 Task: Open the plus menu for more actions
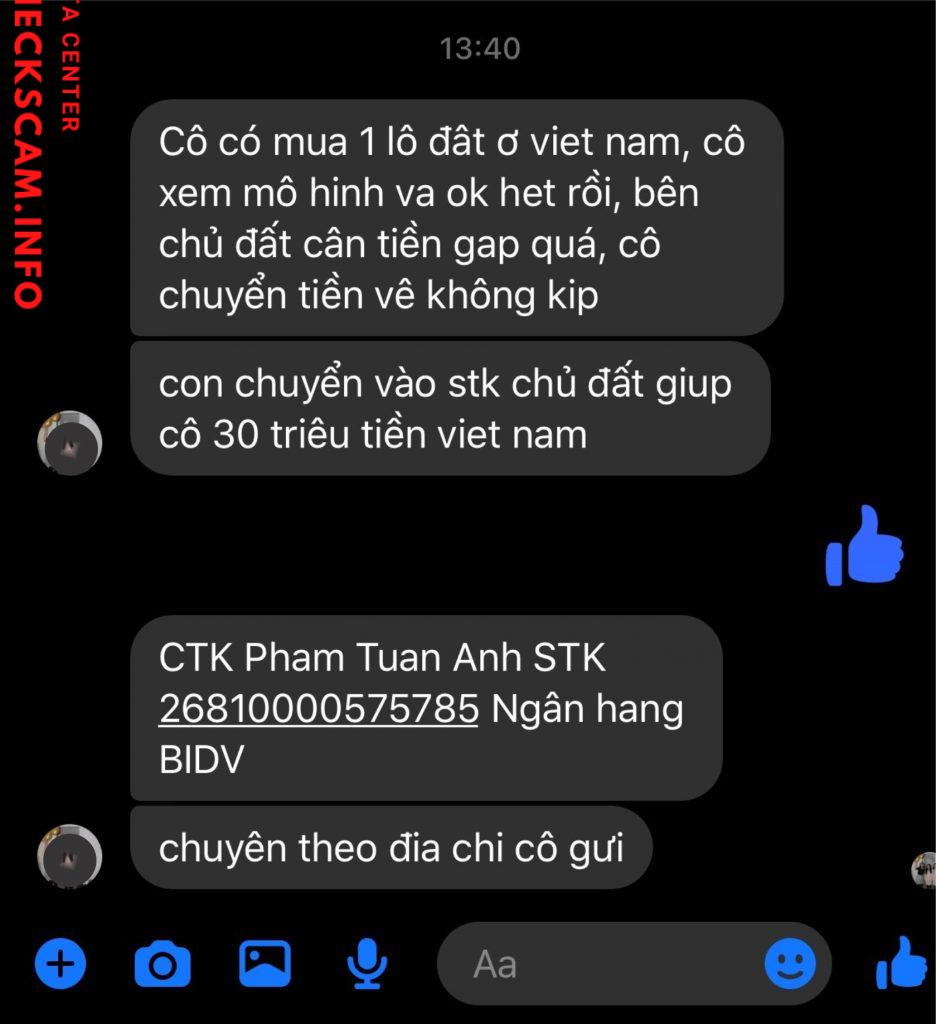pos(61,964)
